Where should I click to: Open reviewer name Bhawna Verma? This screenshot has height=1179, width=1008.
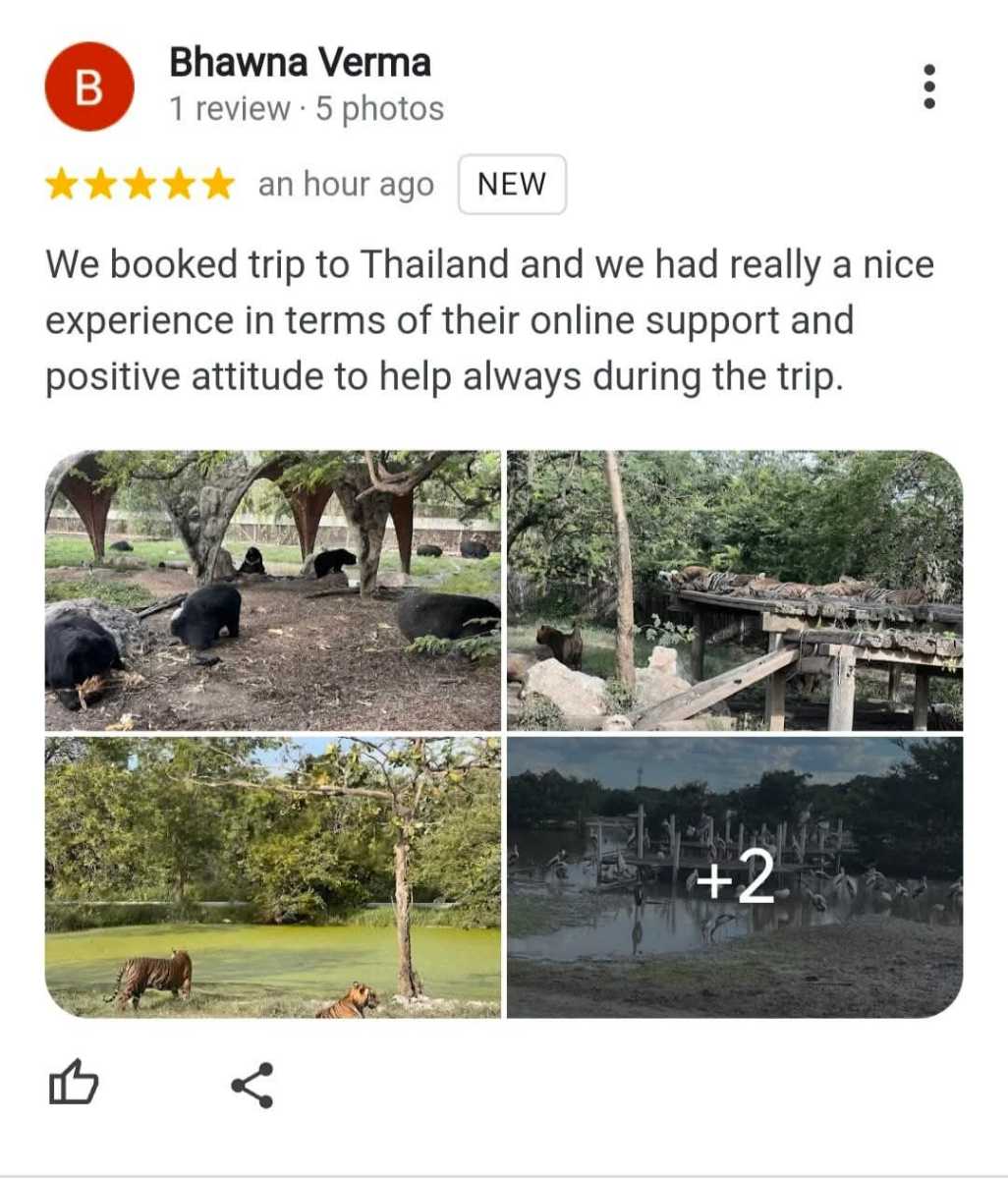point(300,63)
